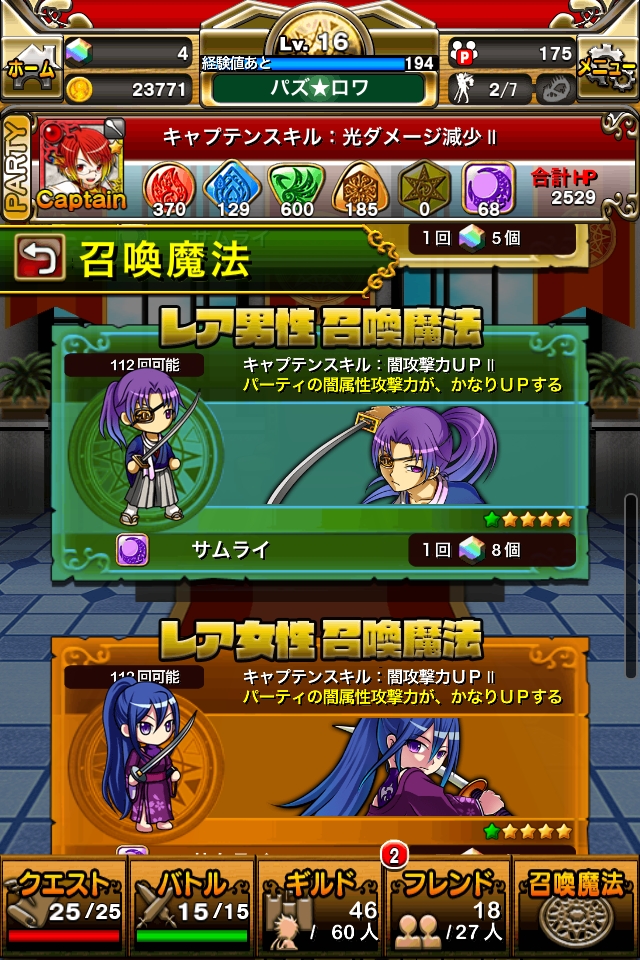
Task: Open the レア男性 召喚魔法 サムライ card
Action: pos(320,440)
